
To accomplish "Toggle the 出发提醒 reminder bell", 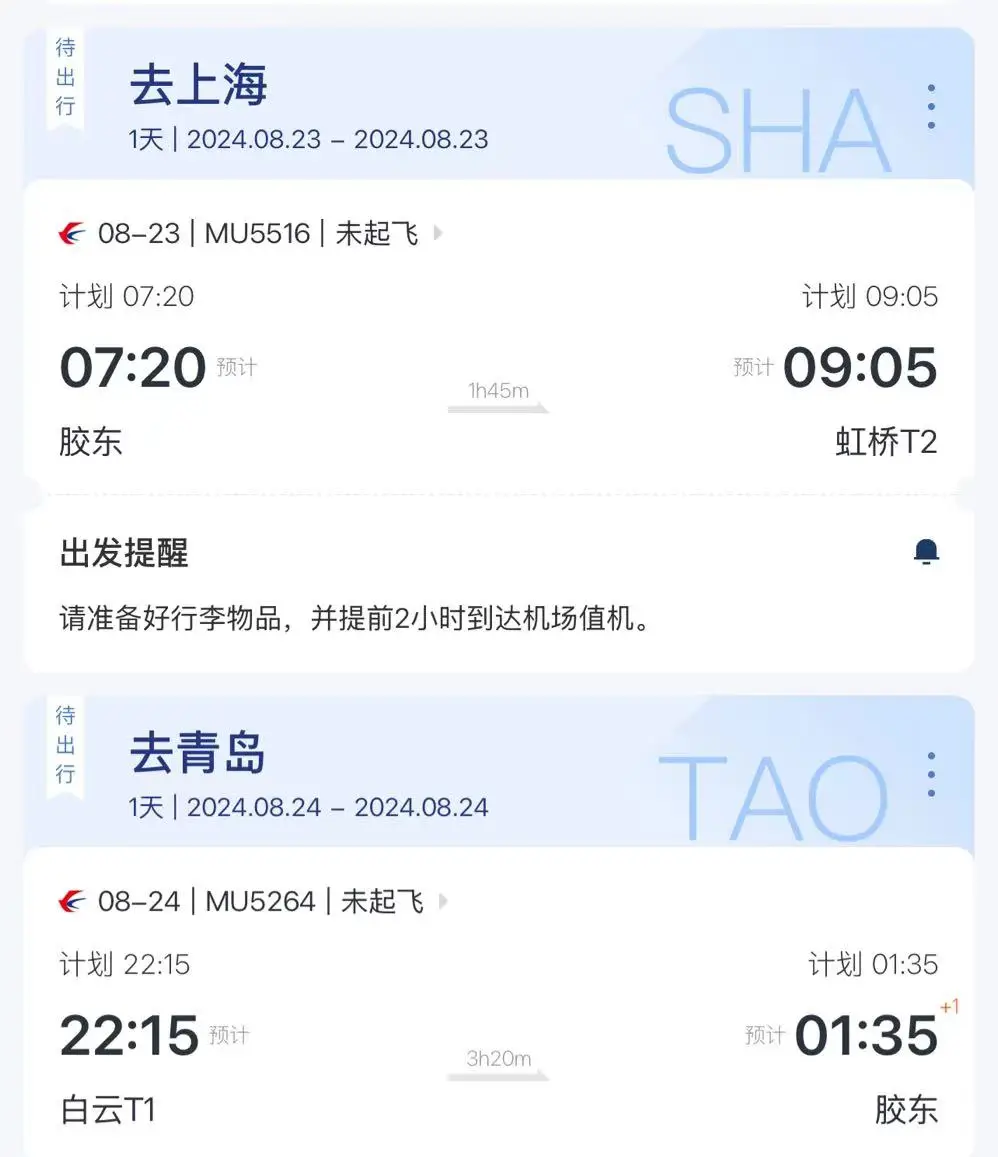I will [927, 552].
